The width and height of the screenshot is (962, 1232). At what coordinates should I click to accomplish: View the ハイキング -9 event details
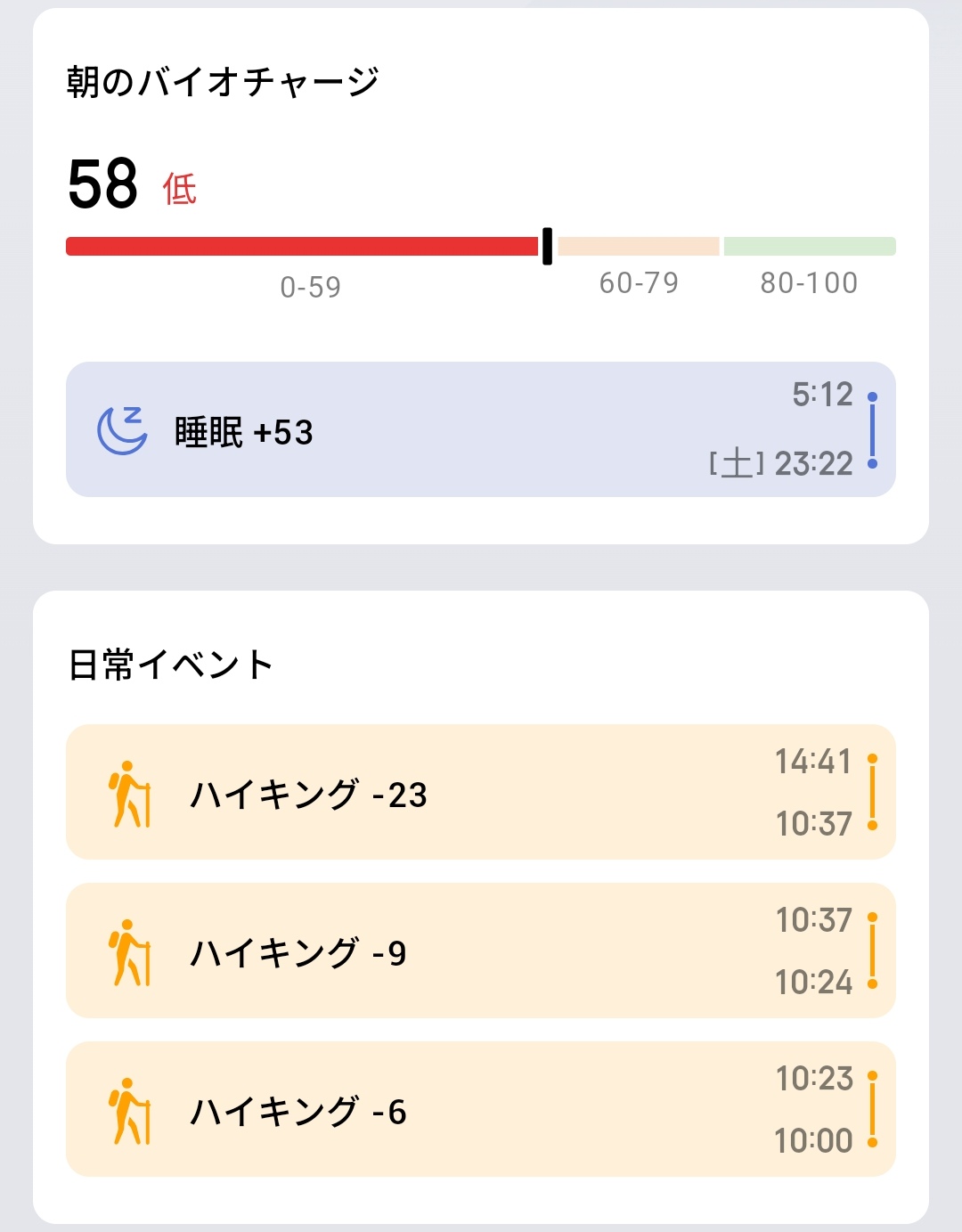coord(480,951)
